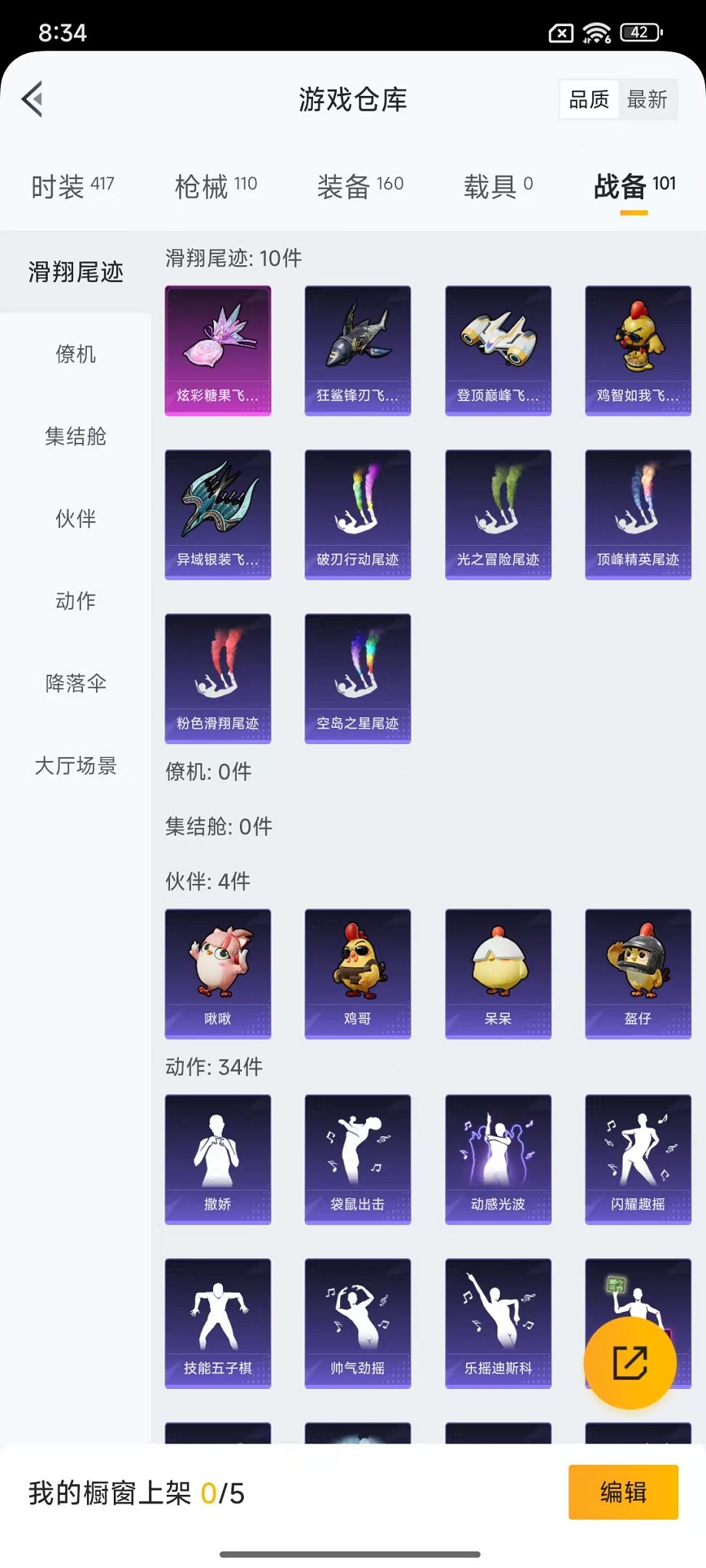View the 技能五子棋 emote
Screen dimensions: 706x1568
(x=218, y=1322)
